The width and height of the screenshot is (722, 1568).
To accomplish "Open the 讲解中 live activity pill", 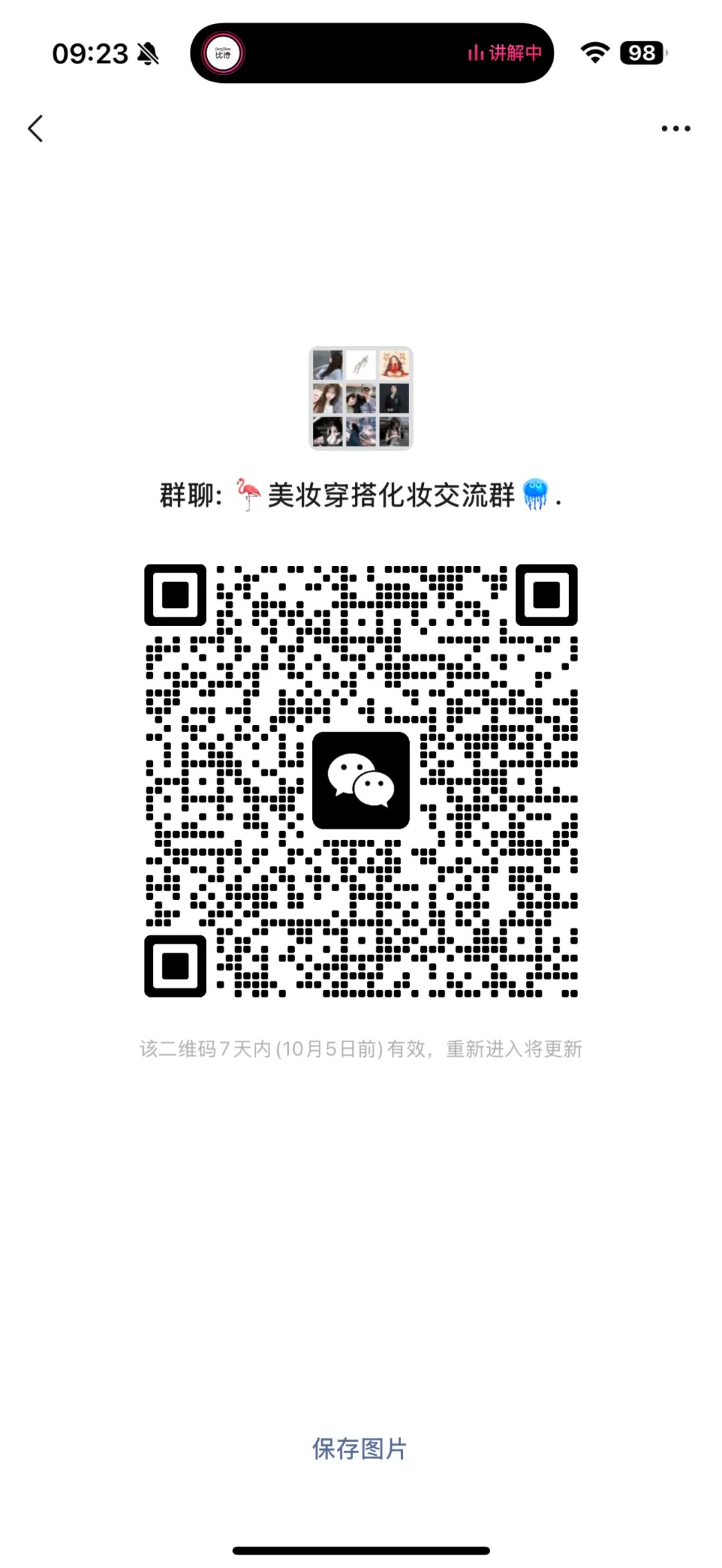I will tap(372, 53).
